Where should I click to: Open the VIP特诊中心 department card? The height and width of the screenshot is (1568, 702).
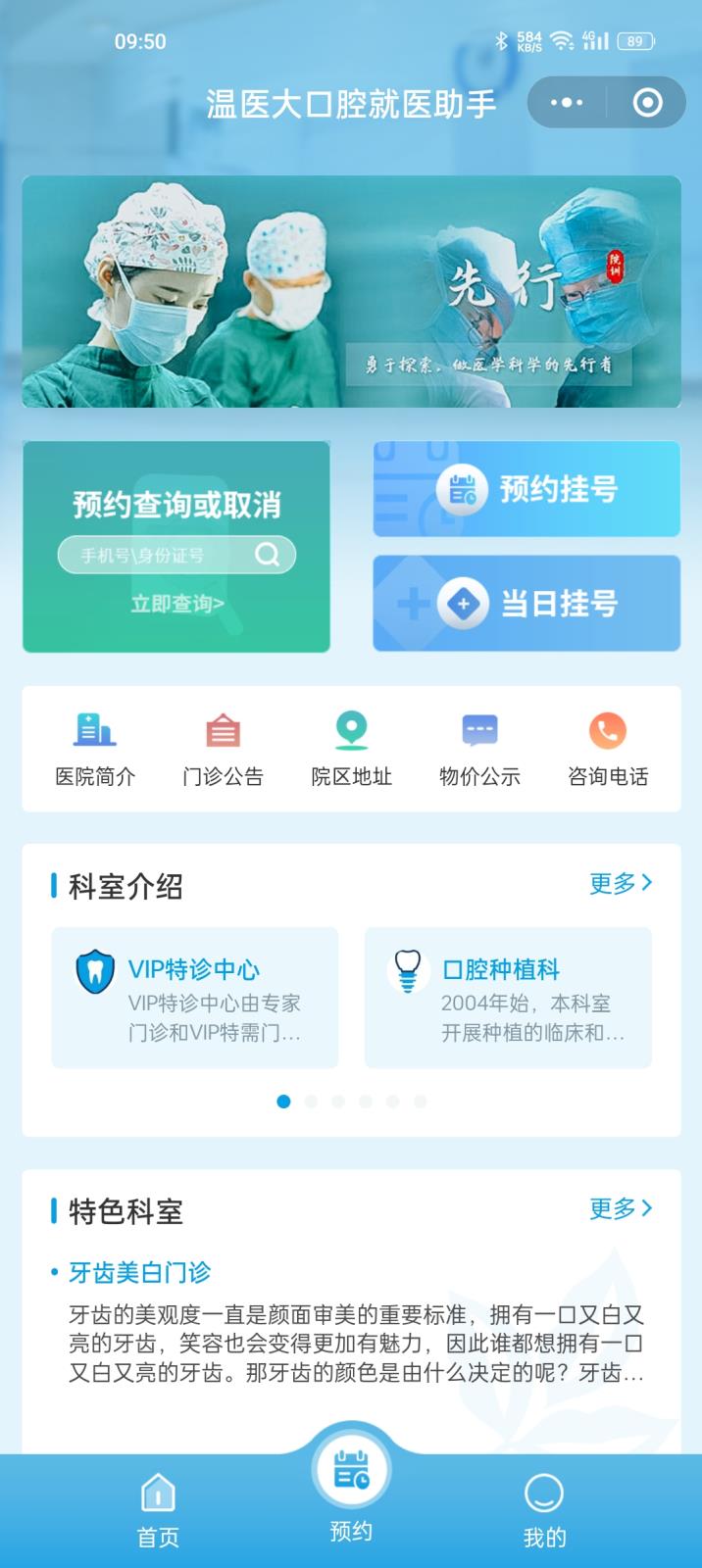[x=194, y=998]
